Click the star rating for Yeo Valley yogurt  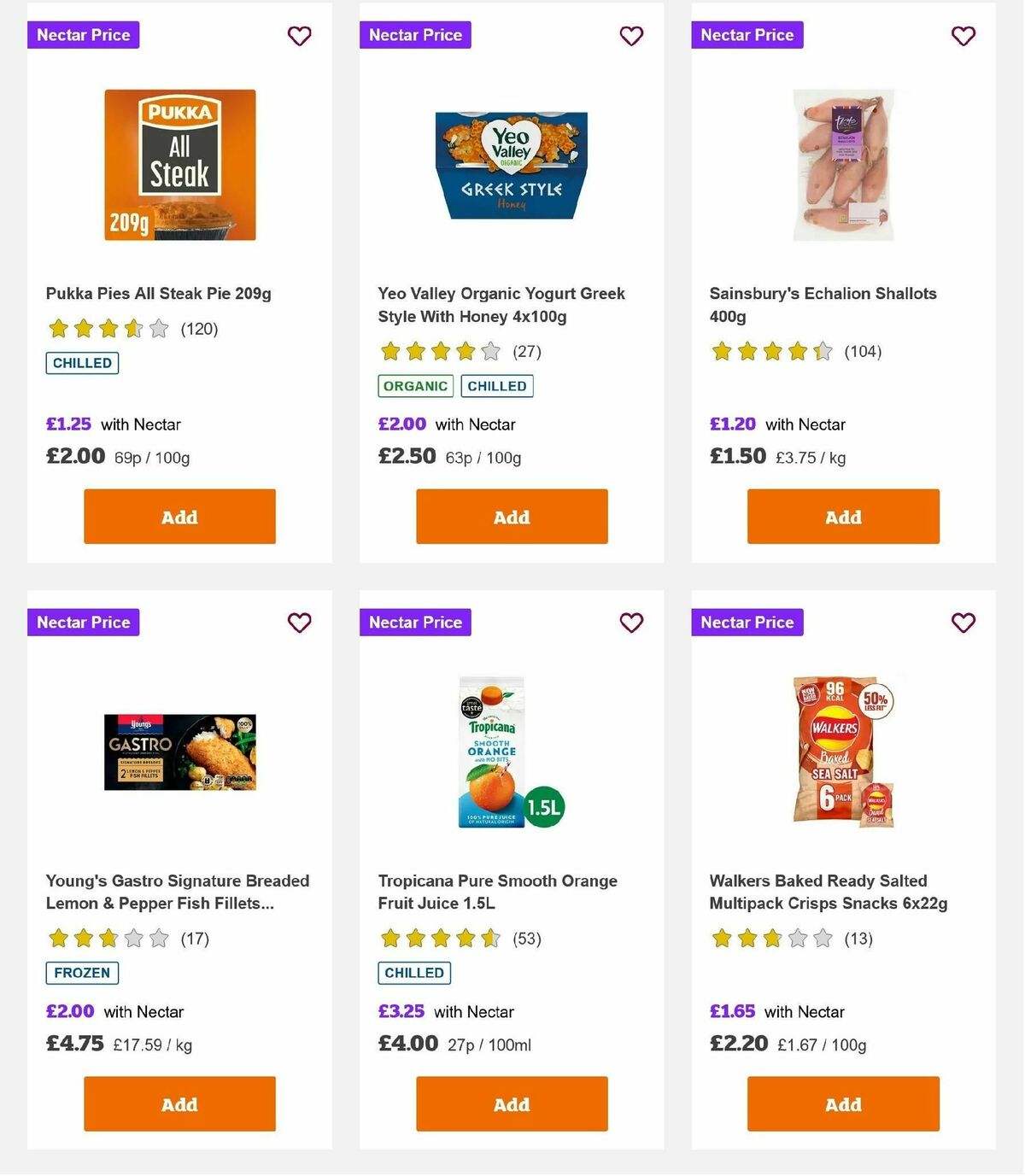[438, 351]
